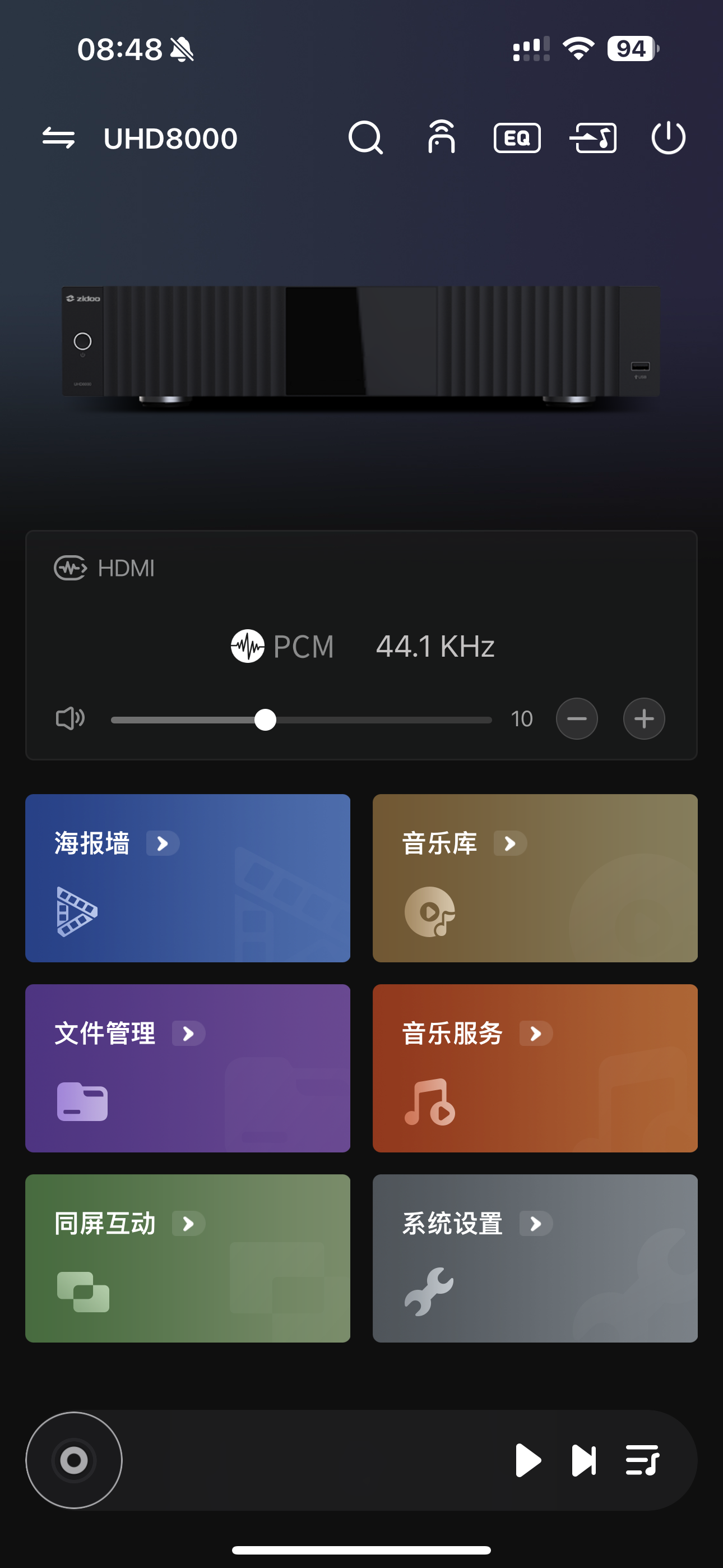Open the search icon
The width and height of the screenshot is (723, 1568).
(x=366, y=137)
